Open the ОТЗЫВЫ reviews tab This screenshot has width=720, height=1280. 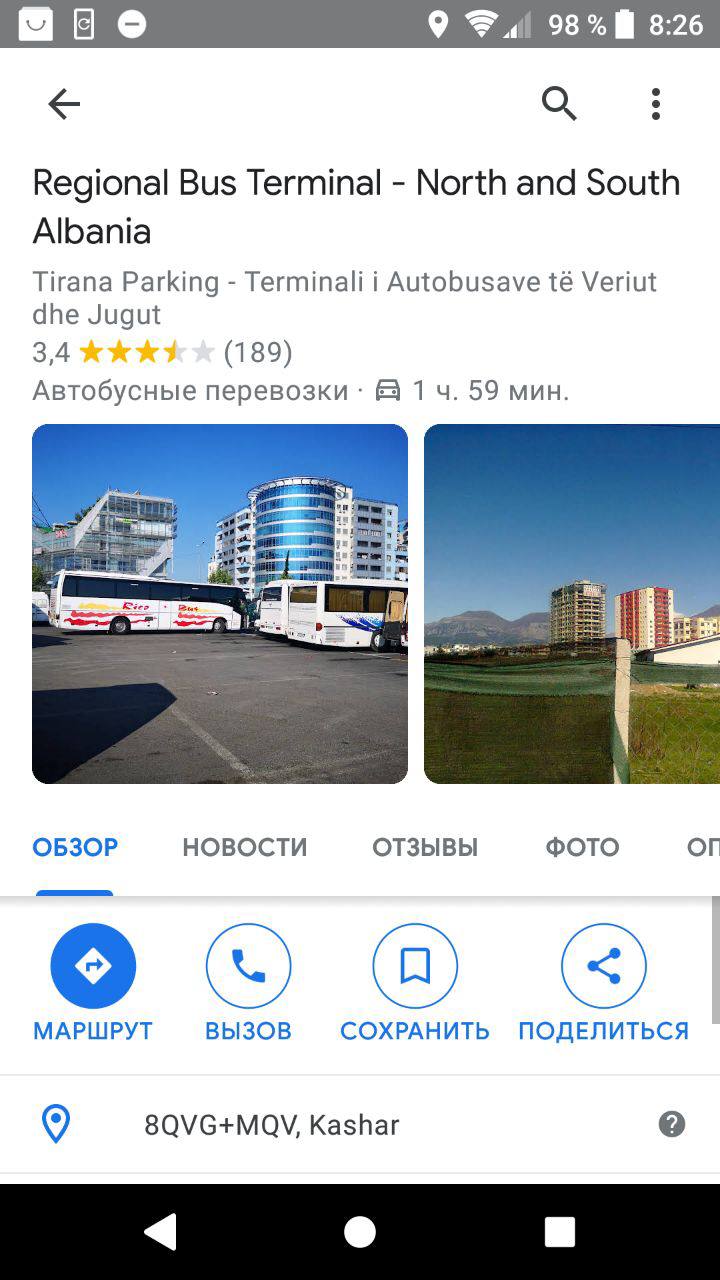pyautogui.click(x=425, y=848)
